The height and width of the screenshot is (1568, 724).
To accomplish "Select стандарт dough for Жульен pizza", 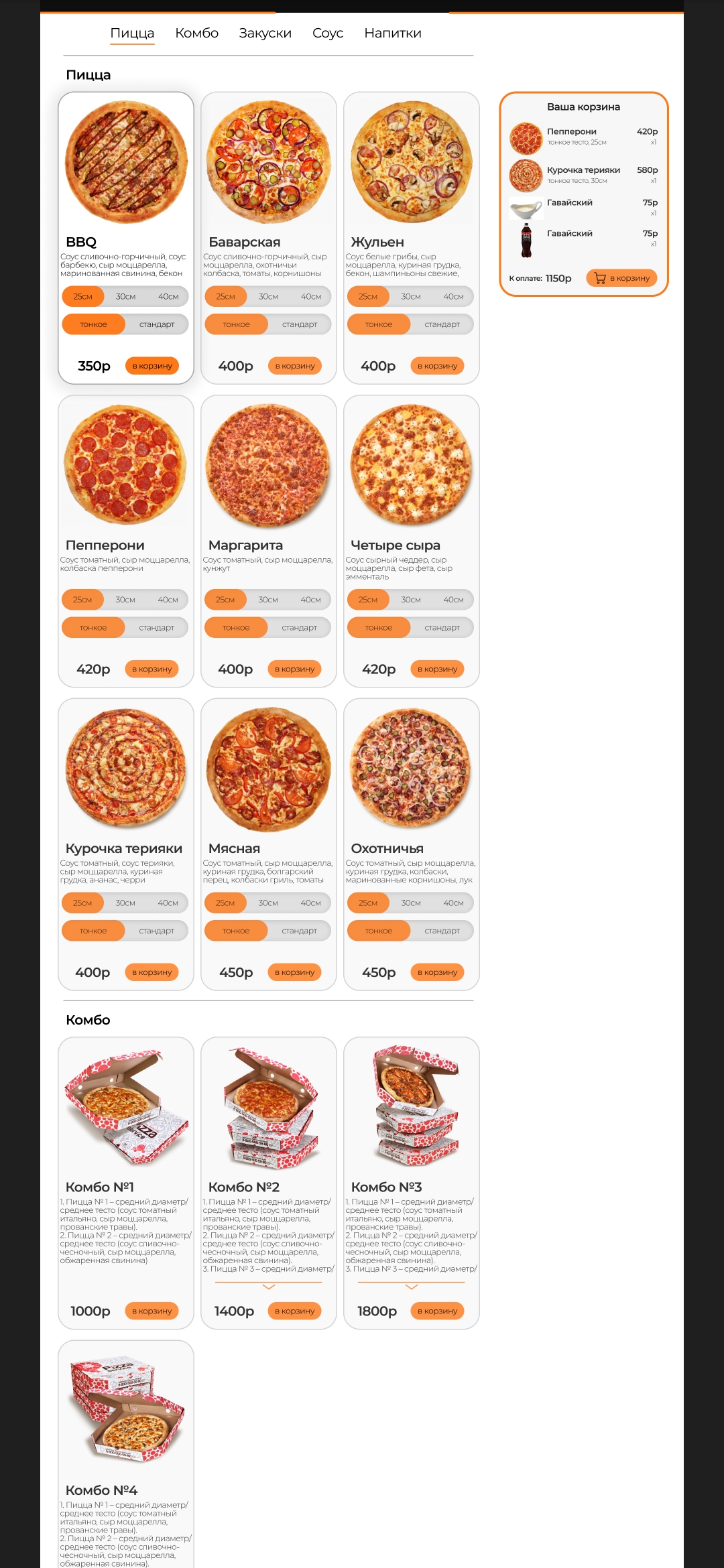I will 442,324.
